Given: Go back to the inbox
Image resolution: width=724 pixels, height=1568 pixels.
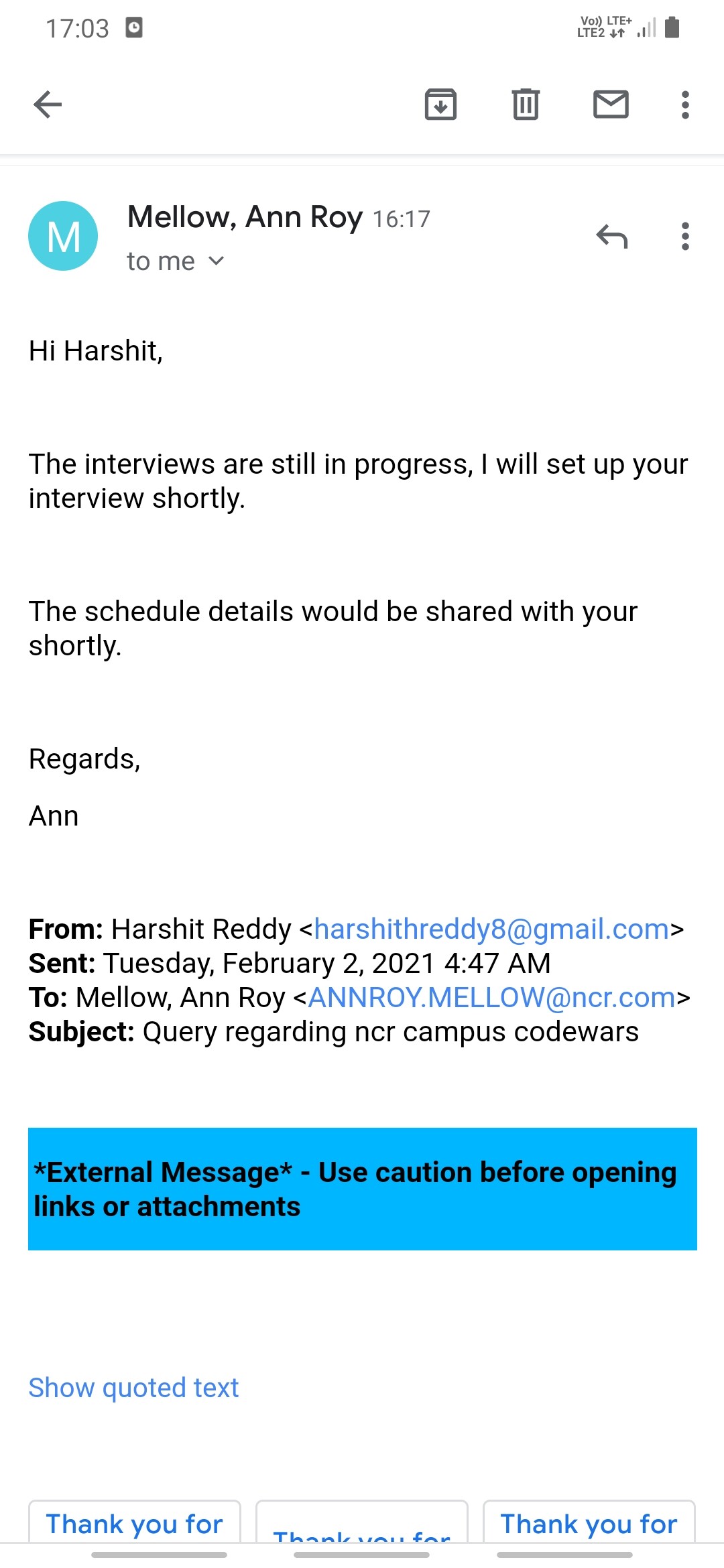Looking at the screenshot, I should [x=48, y=105].
